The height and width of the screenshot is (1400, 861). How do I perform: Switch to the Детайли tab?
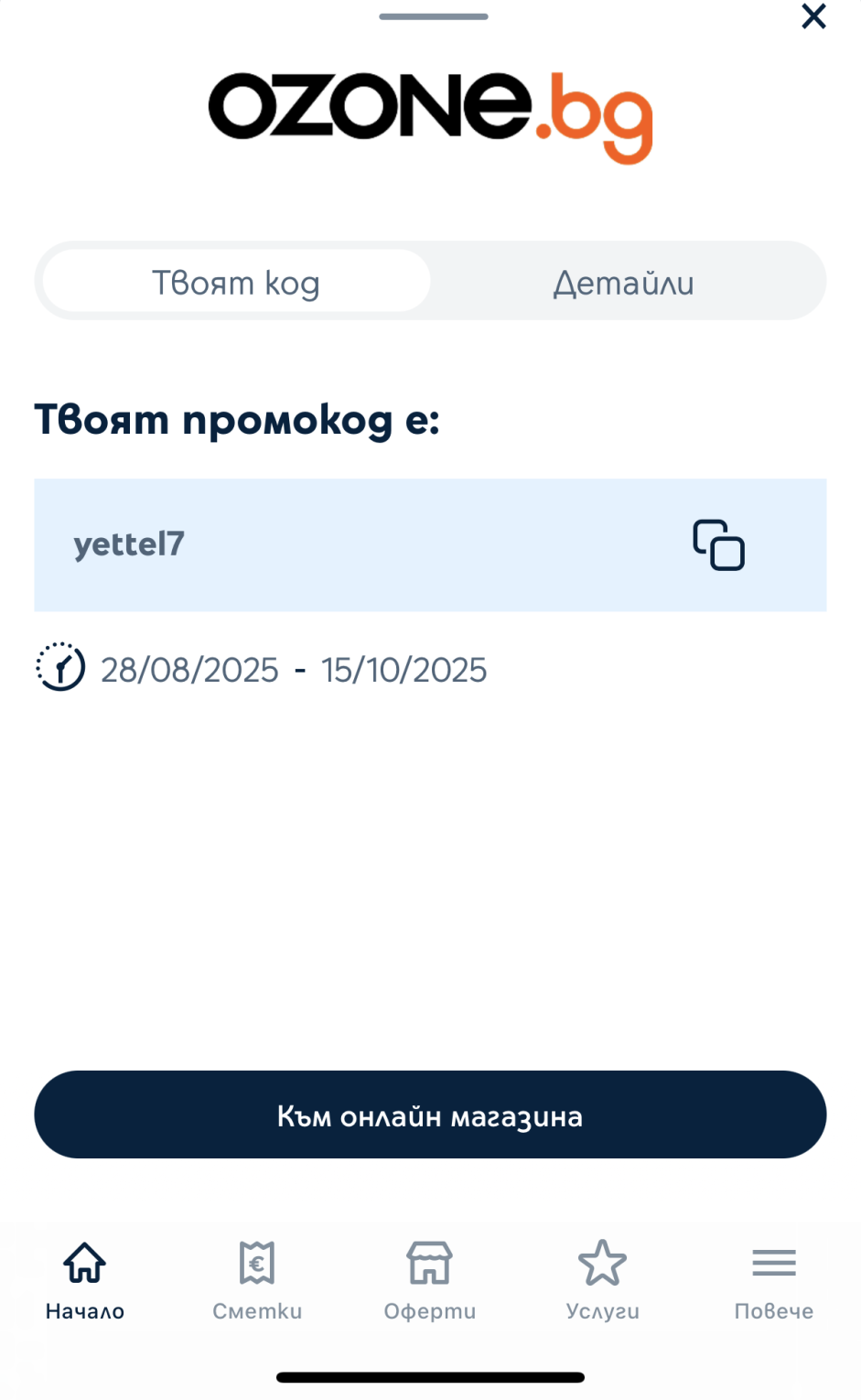click(x=623, y=283)
